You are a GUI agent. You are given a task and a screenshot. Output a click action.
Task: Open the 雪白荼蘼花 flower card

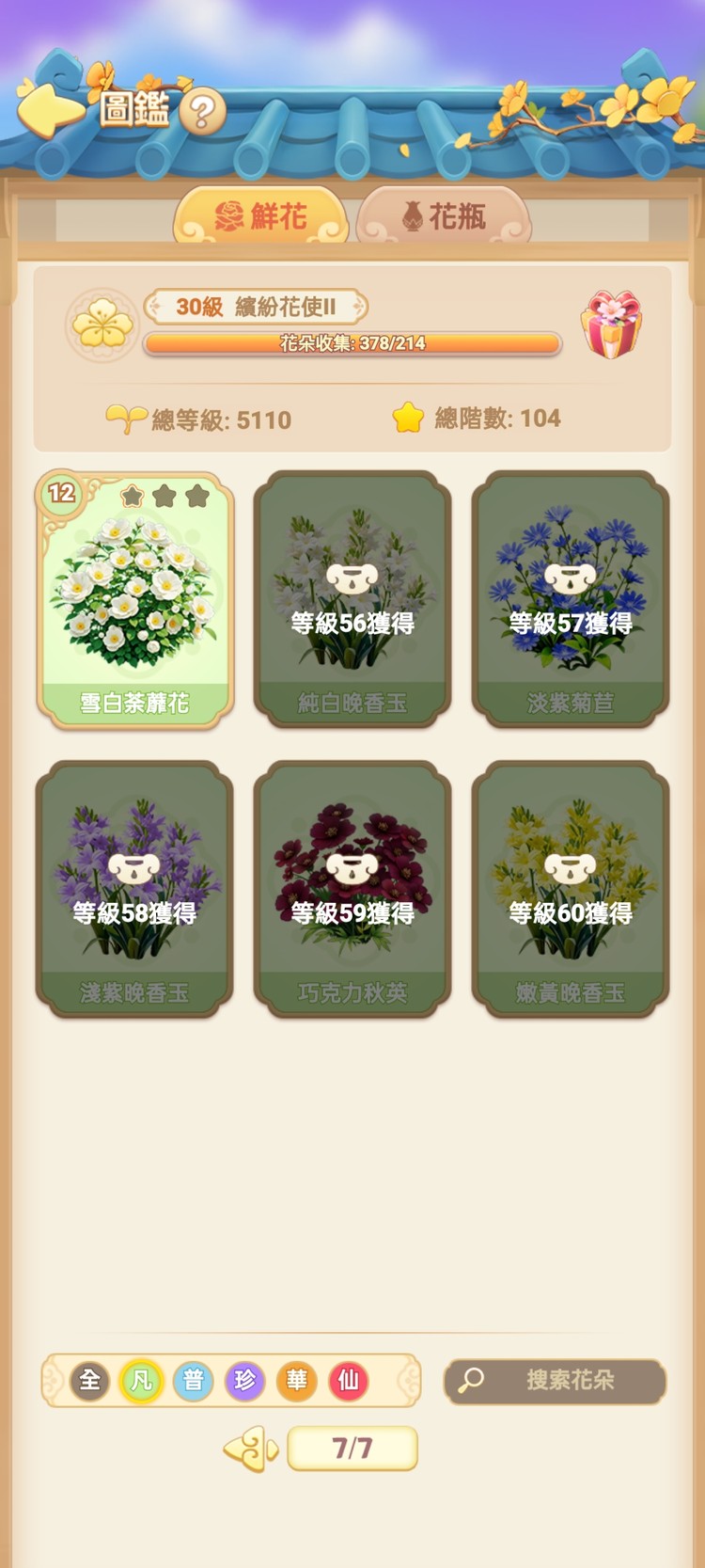[x=134, y=601]
